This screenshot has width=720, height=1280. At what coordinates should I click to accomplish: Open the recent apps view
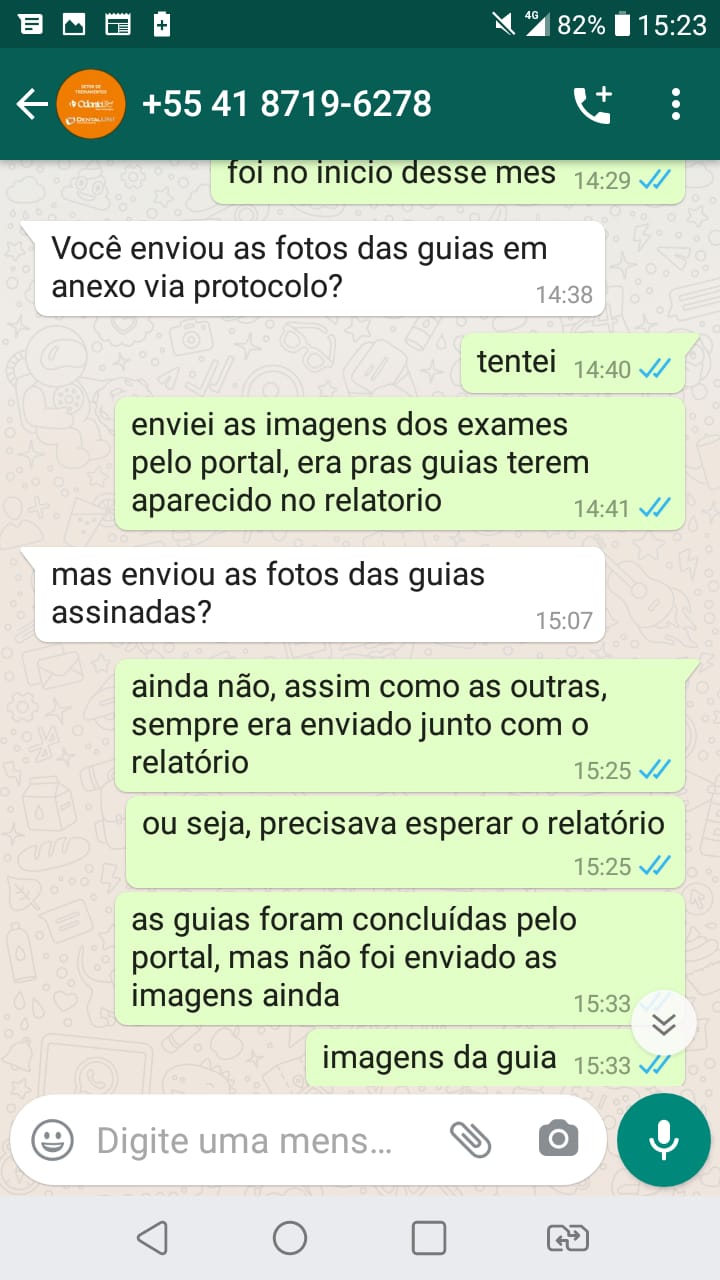tap(429, 1239)
